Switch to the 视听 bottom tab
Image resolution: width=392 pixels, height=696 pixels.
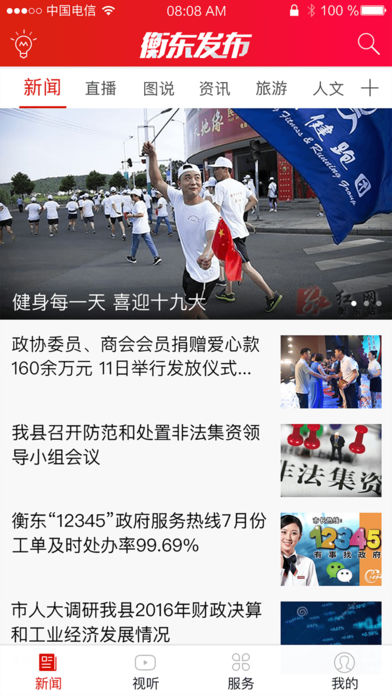(x=146, y=671)
